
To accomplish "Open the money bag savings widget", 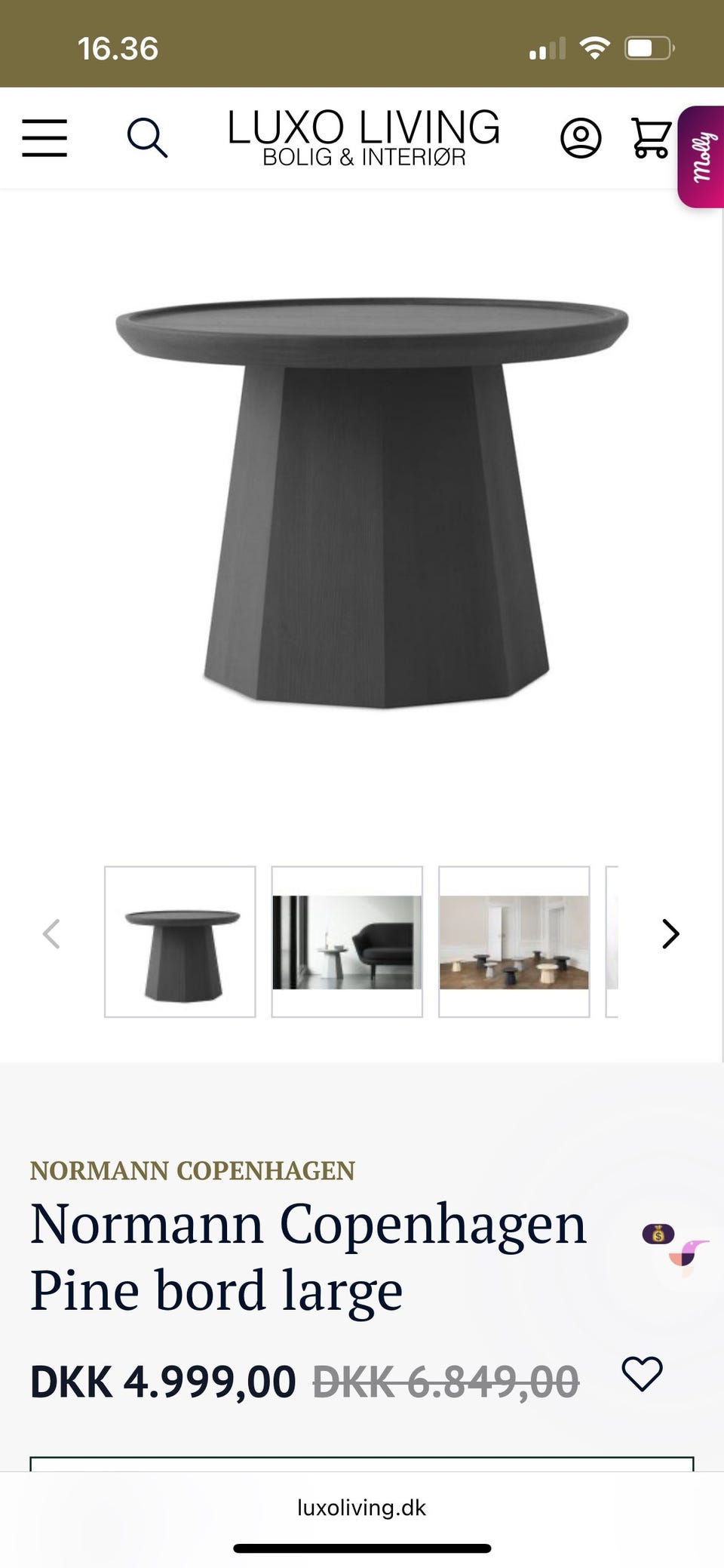I will click(x=658, y=1234).
